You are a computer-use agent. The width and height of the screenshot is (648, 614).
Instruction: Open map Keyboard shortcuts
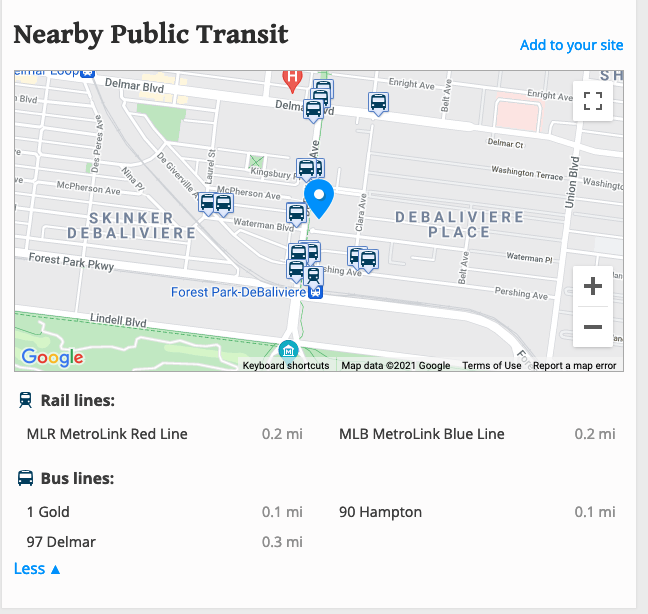[x=286, y=366]
